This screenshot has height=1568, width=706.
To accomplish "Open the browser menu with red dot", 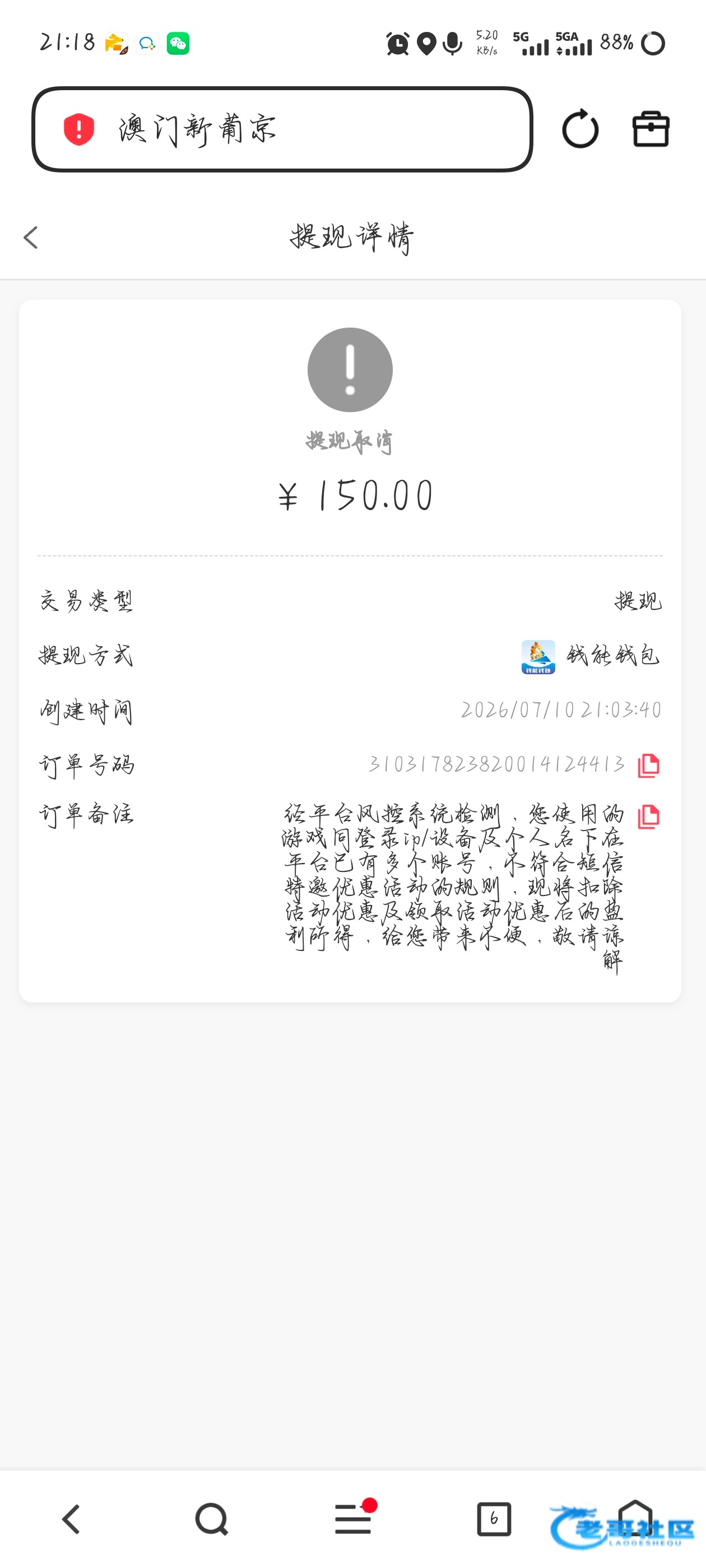I will (x=354, y=1518).
